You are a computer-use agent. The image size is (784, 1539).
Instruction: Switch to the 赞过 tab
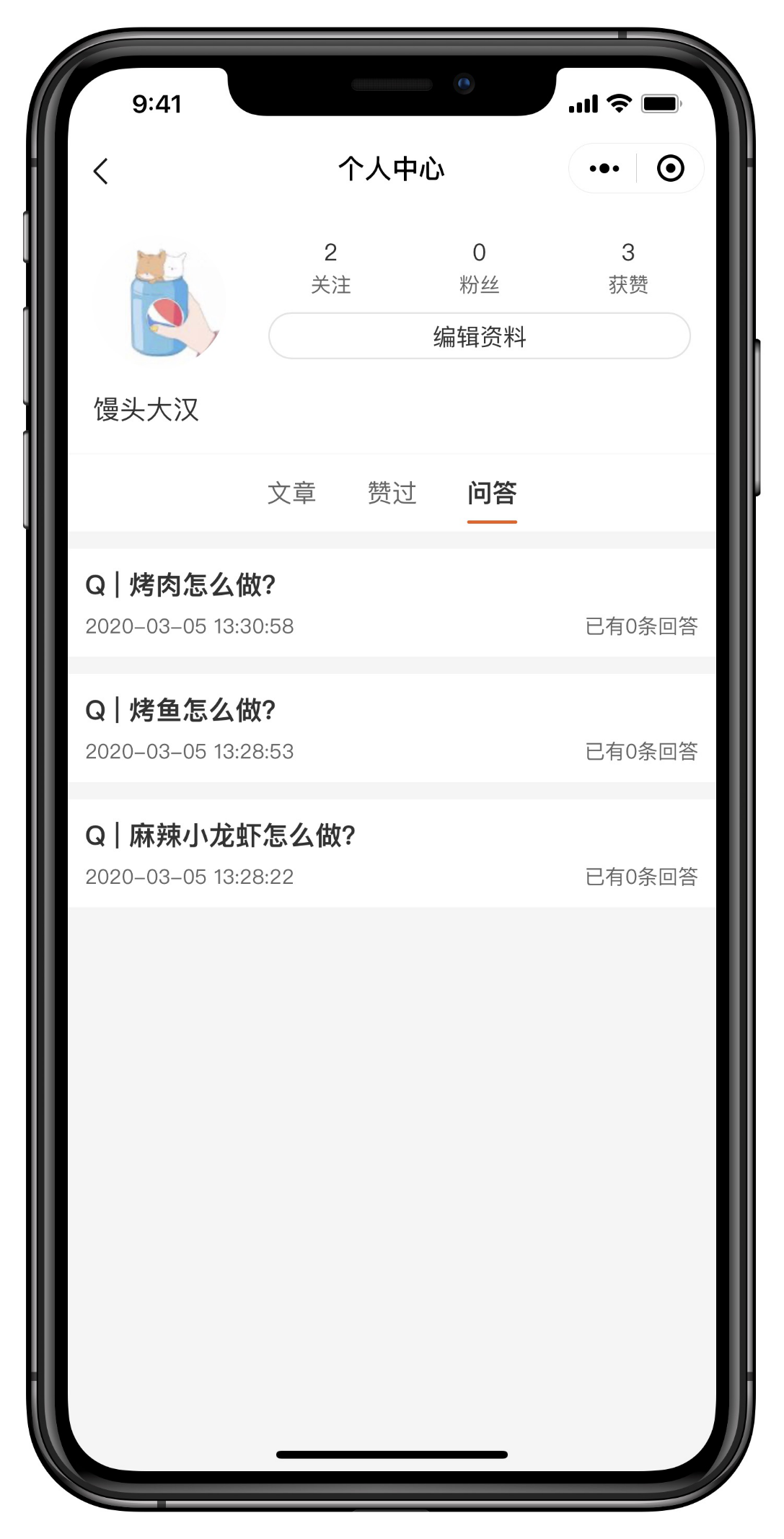(x=392, y=494)
